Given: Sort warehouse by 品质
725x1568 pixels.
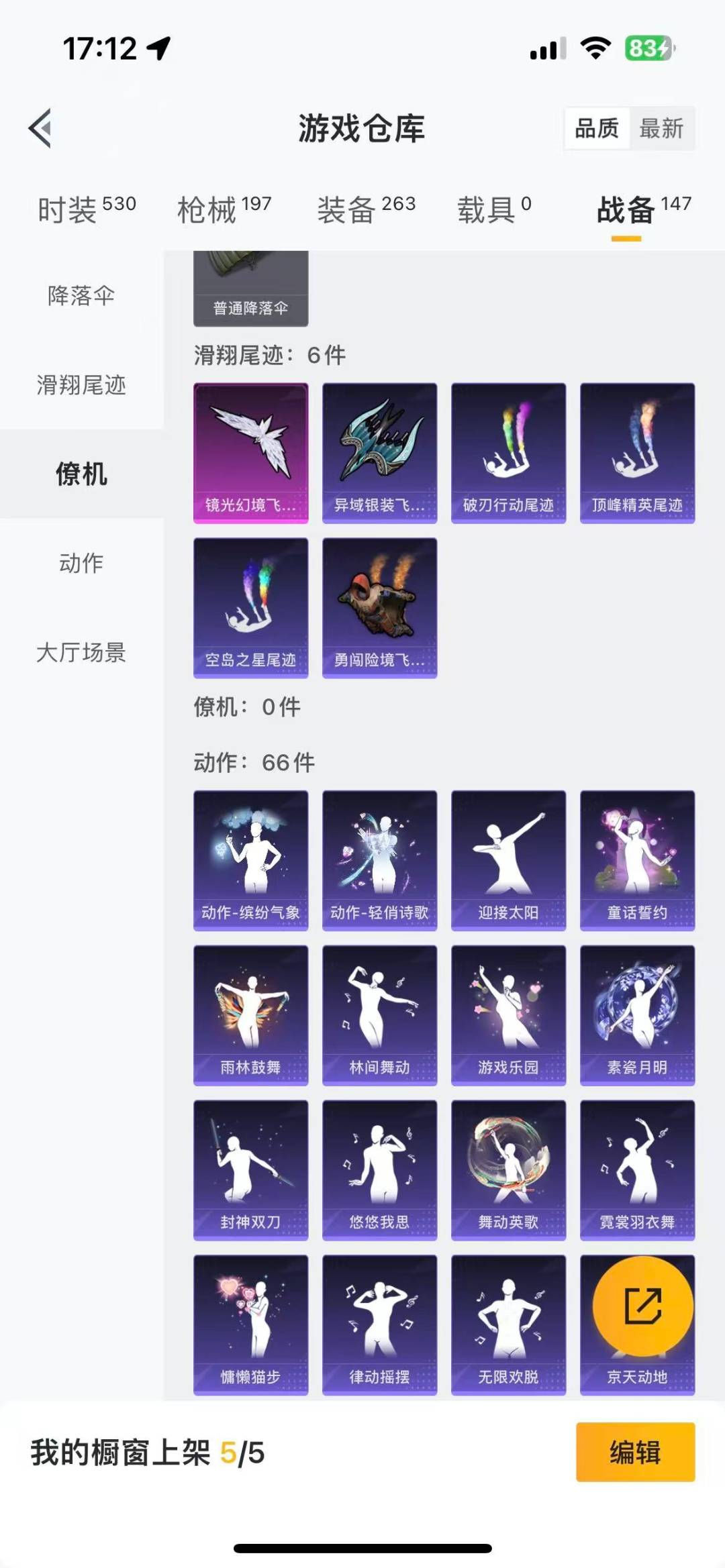Looking at the screenshot, I should 597,128.
